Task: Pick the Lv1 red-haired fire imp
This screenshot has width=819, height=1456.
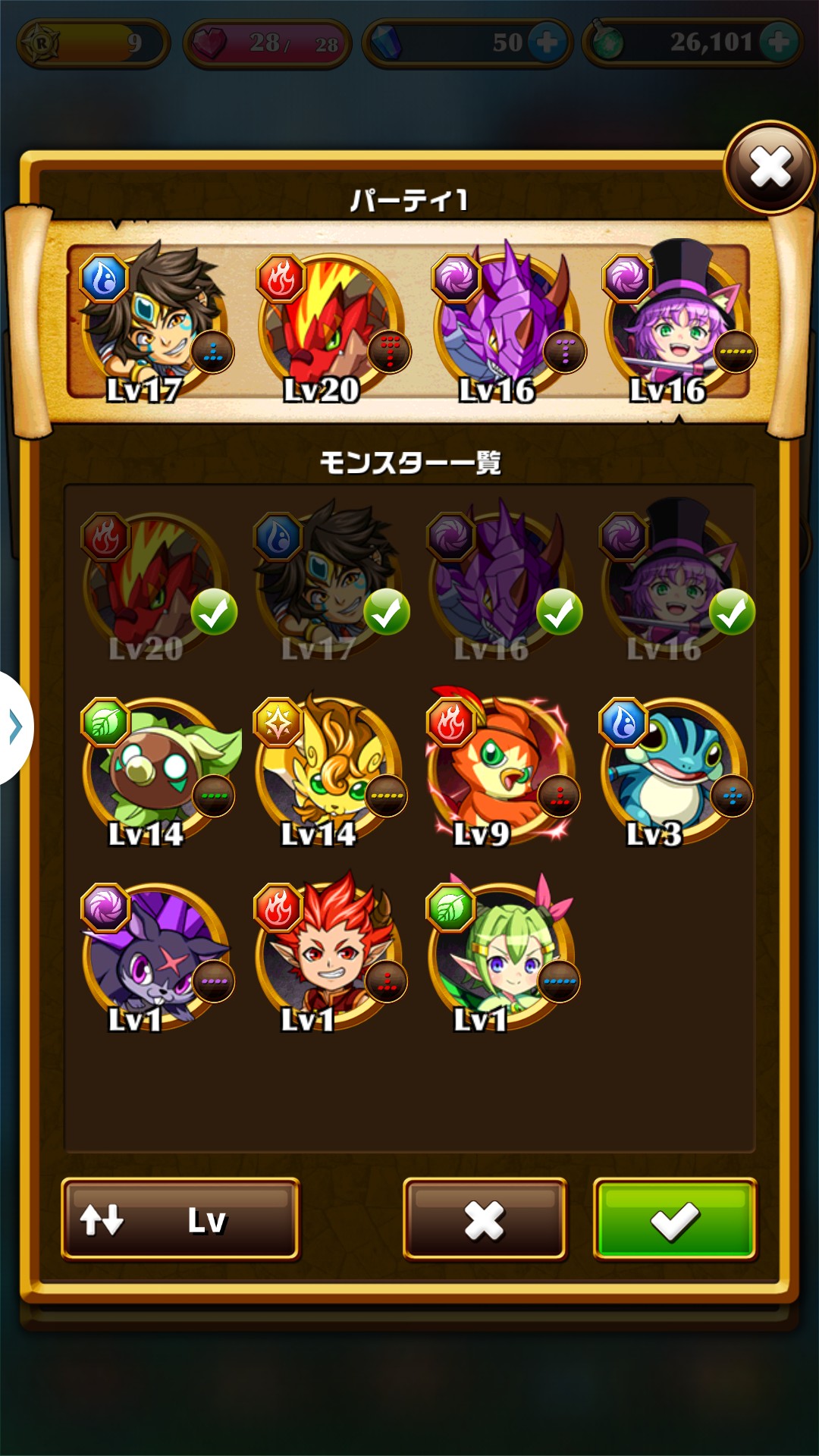Action: pyautogui.click(x=328, y=955)
